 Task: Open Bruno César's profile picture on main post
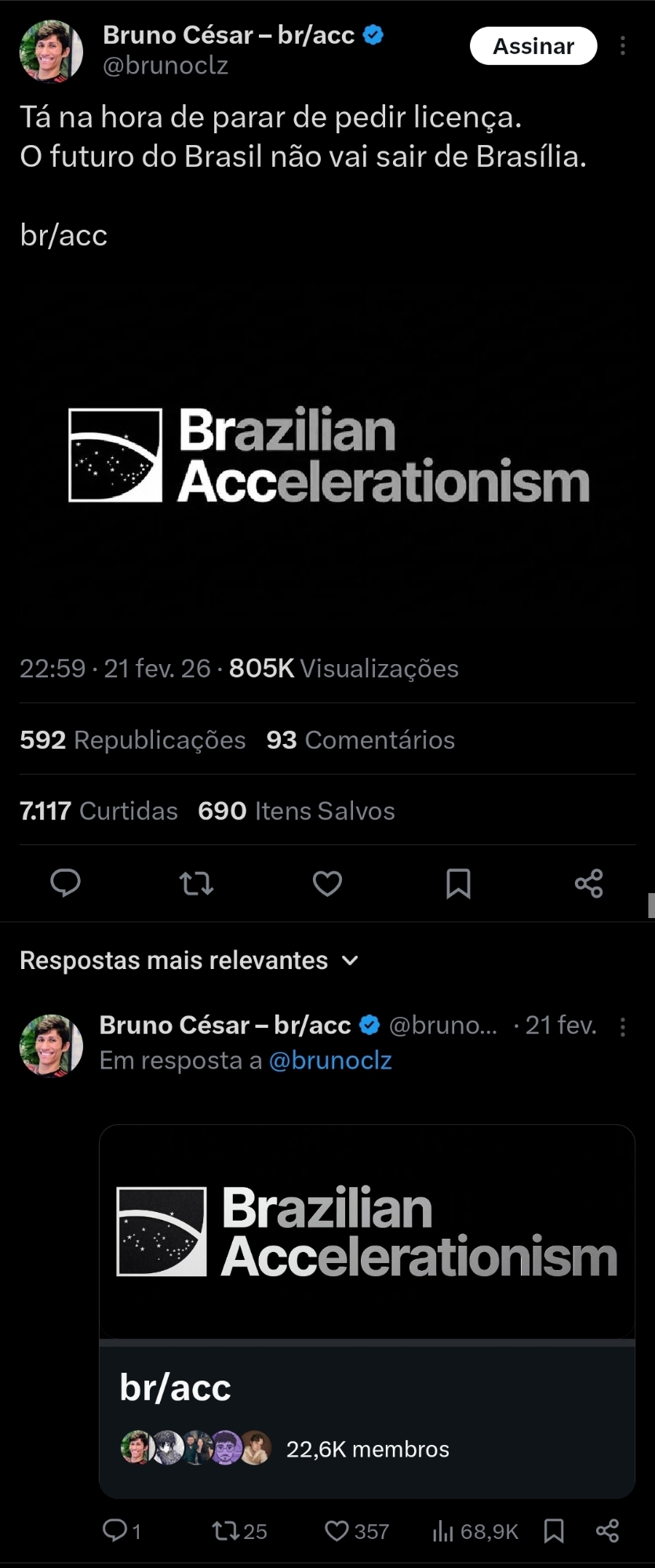coord(51,51)
